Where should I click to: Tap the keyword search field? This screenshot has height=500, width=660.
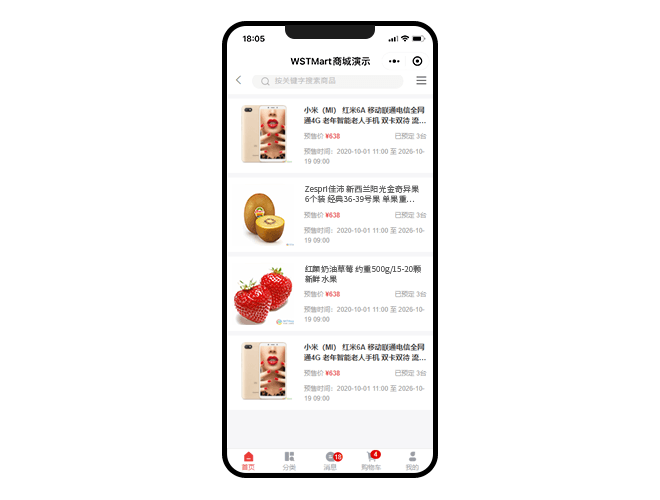[328, 81]
